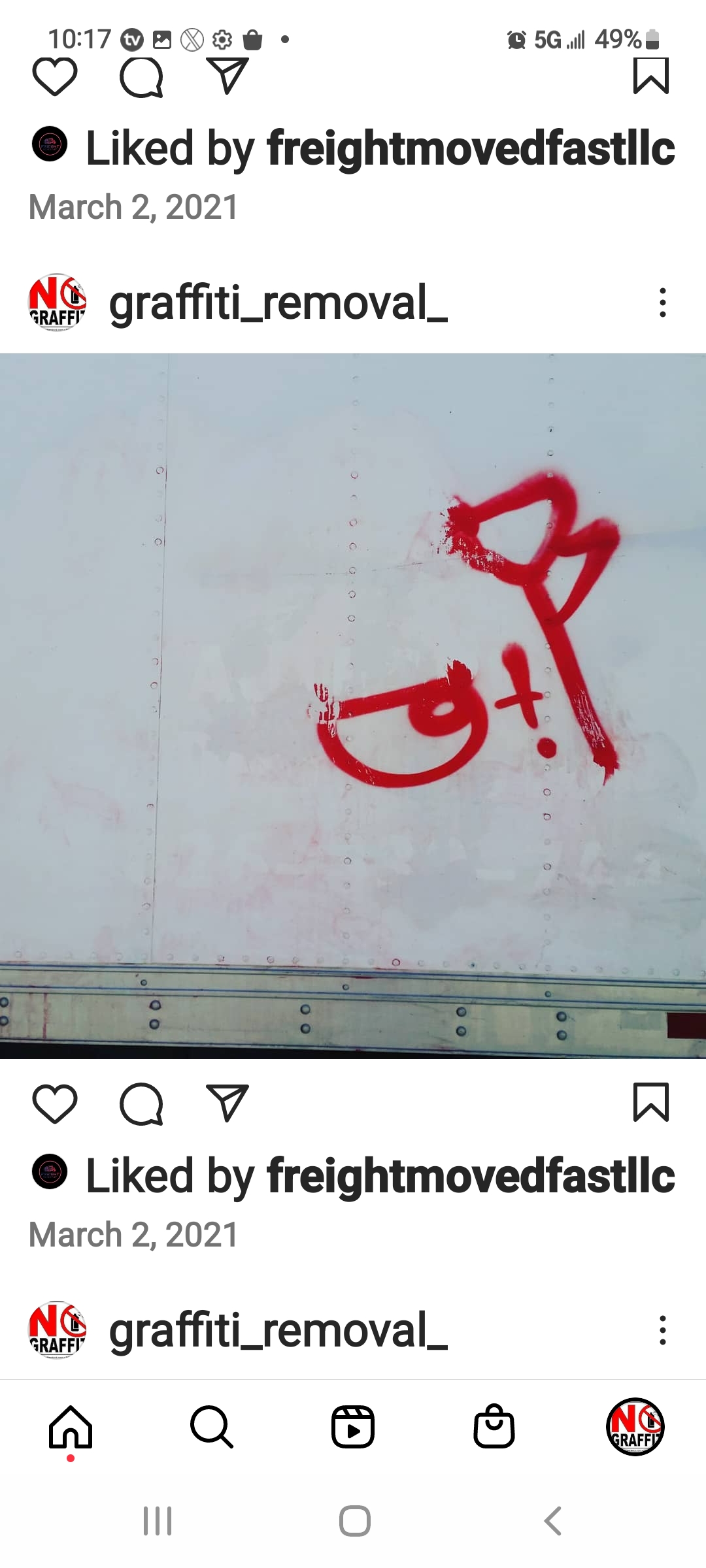Screen dimensions: 706x1568
Task: Open the Search and Explore tab
Action: pos(211,1427)
